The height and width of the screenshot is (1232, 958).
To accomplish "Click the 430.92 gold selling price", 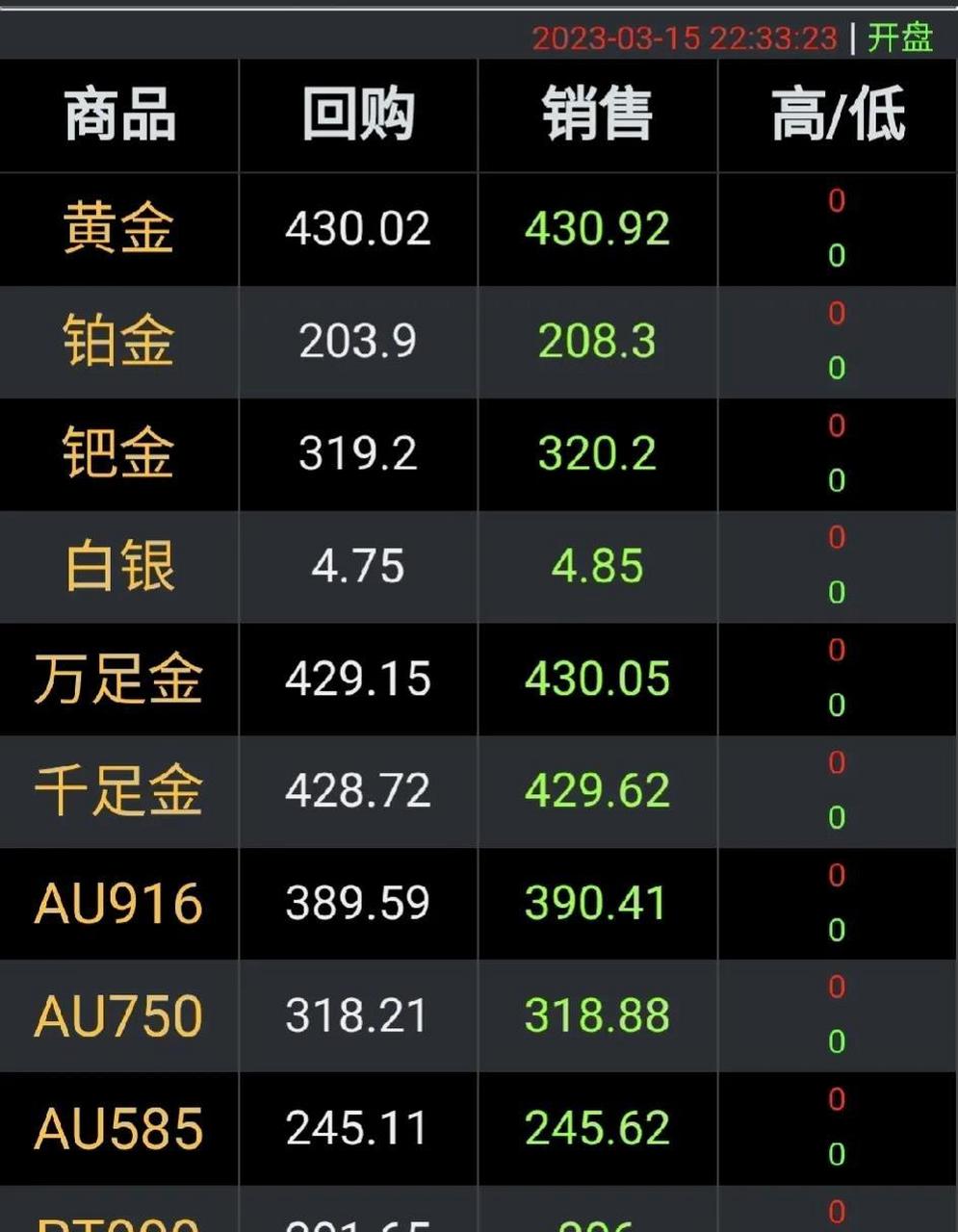I will [597, 229].
